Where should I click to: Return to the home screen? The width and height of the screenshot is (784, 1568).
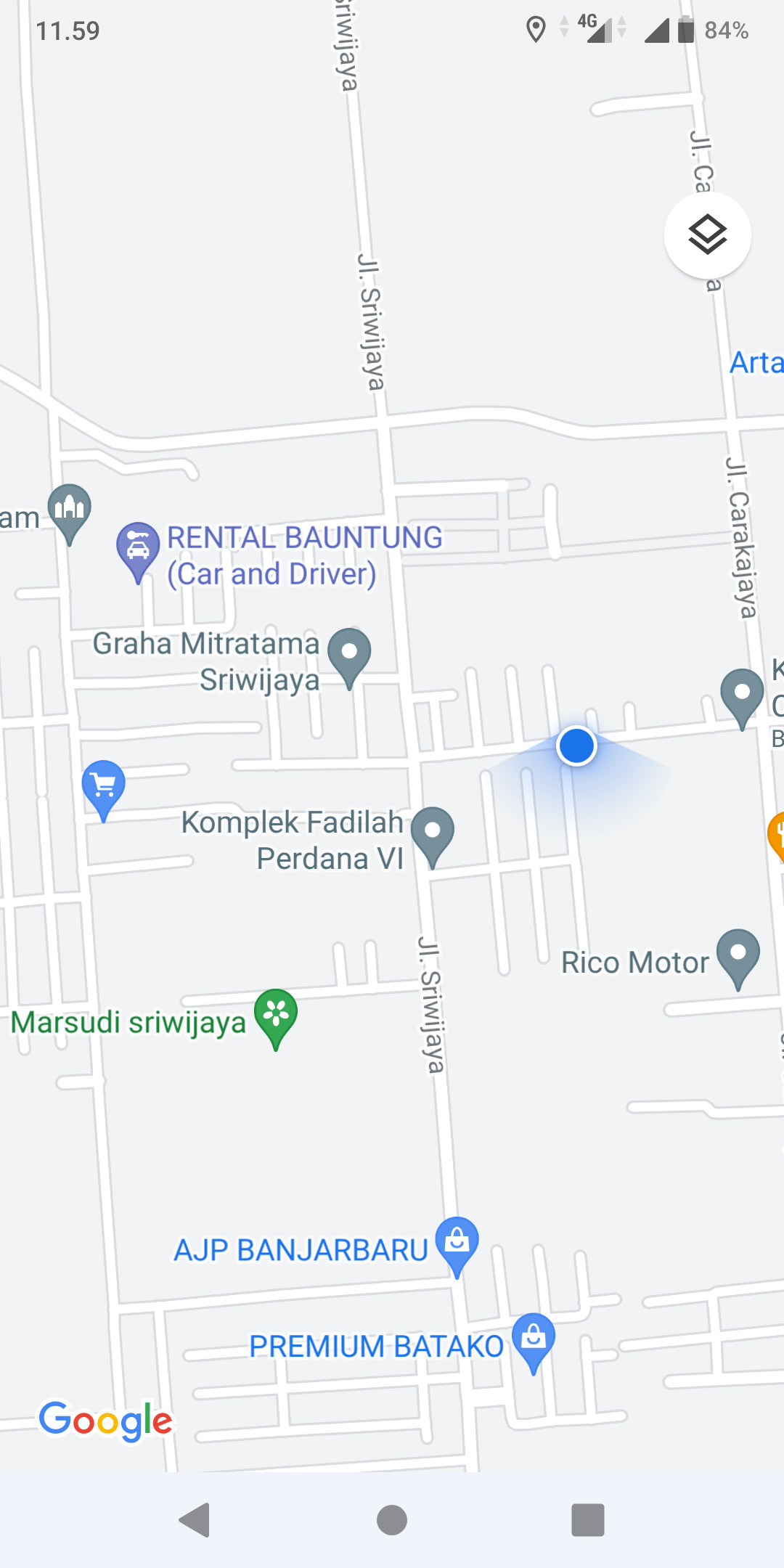[392, 1520]
